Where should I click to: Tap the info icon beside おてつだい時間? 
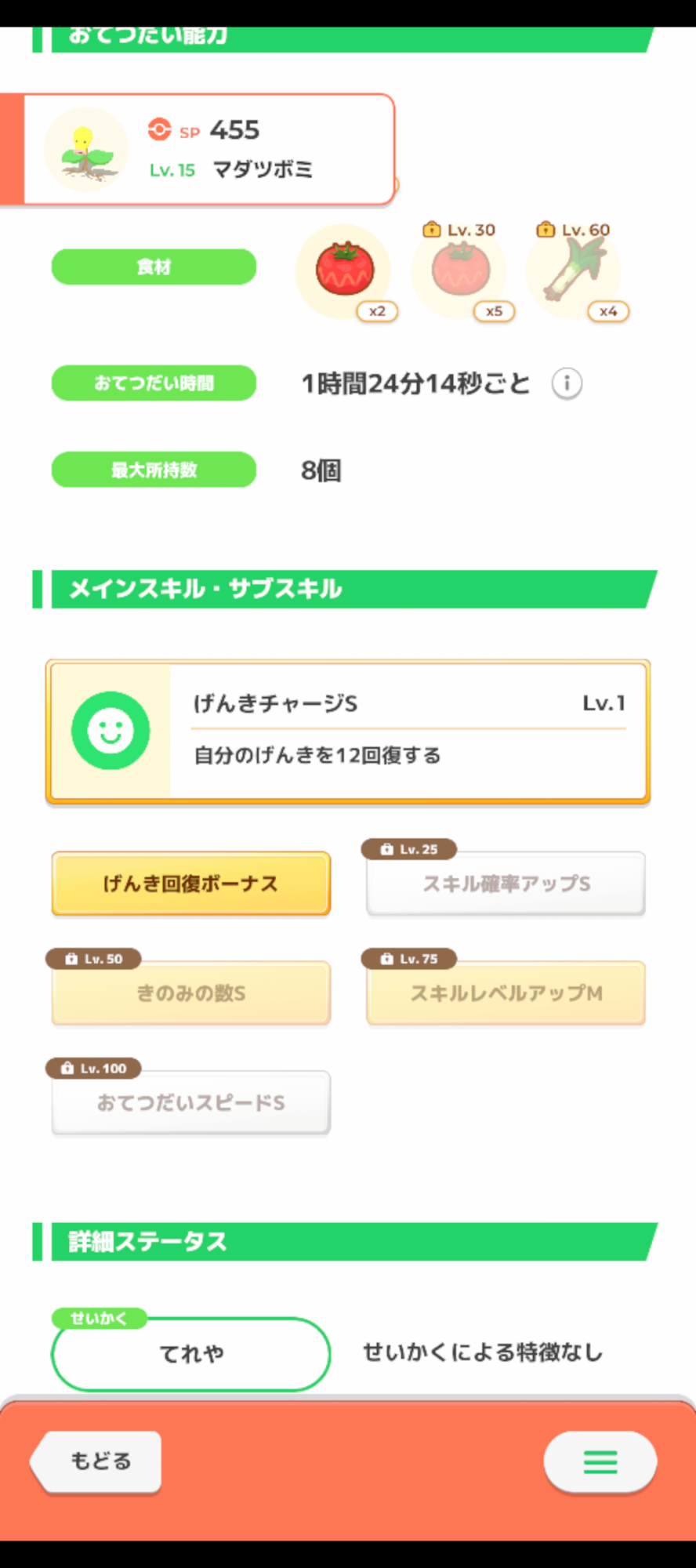click(x=567, y=383)
